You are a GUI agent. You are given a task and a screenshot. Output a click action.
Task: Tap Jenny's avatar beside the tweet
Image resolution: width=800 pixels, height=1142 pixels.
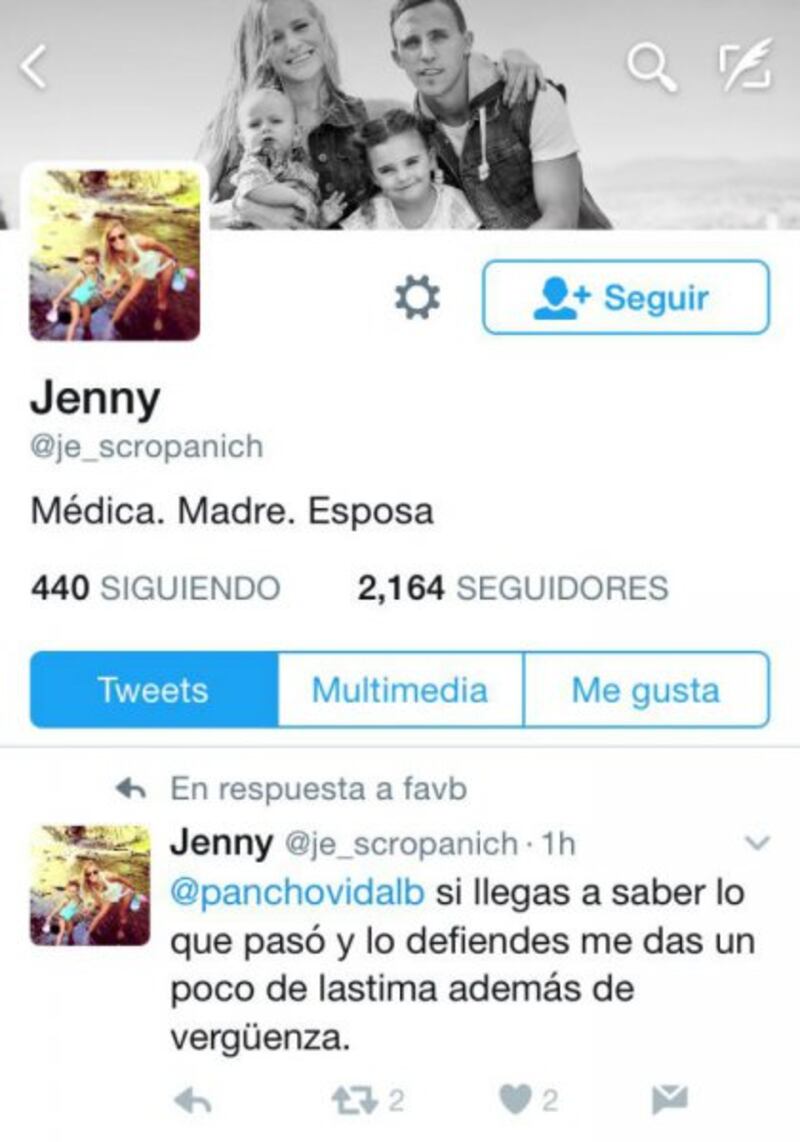click(90, 885)
